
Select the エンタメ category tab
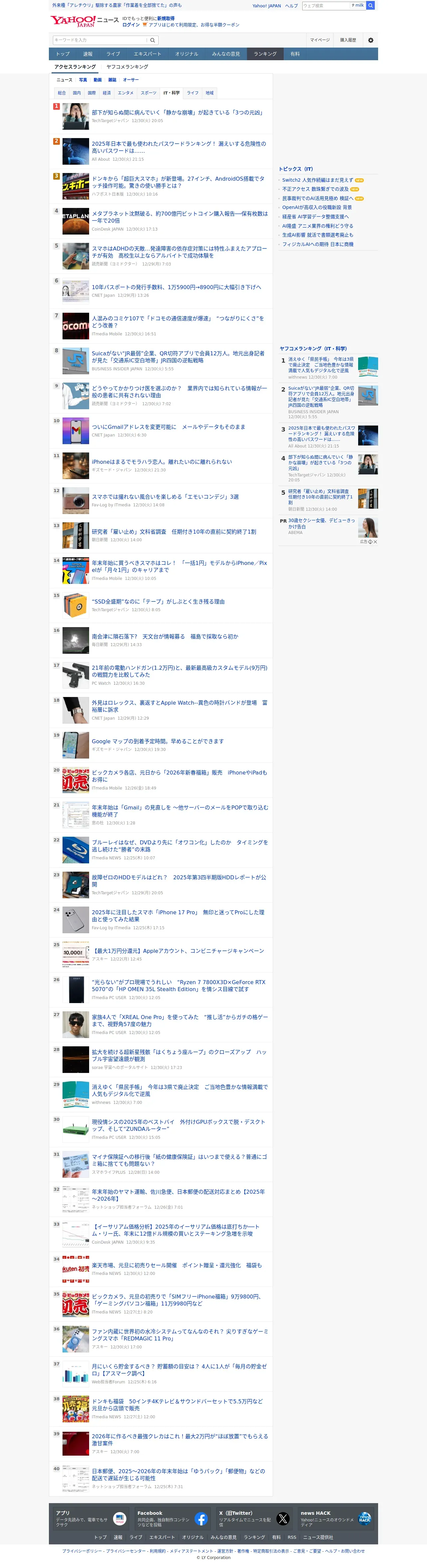tap(126, 93)
